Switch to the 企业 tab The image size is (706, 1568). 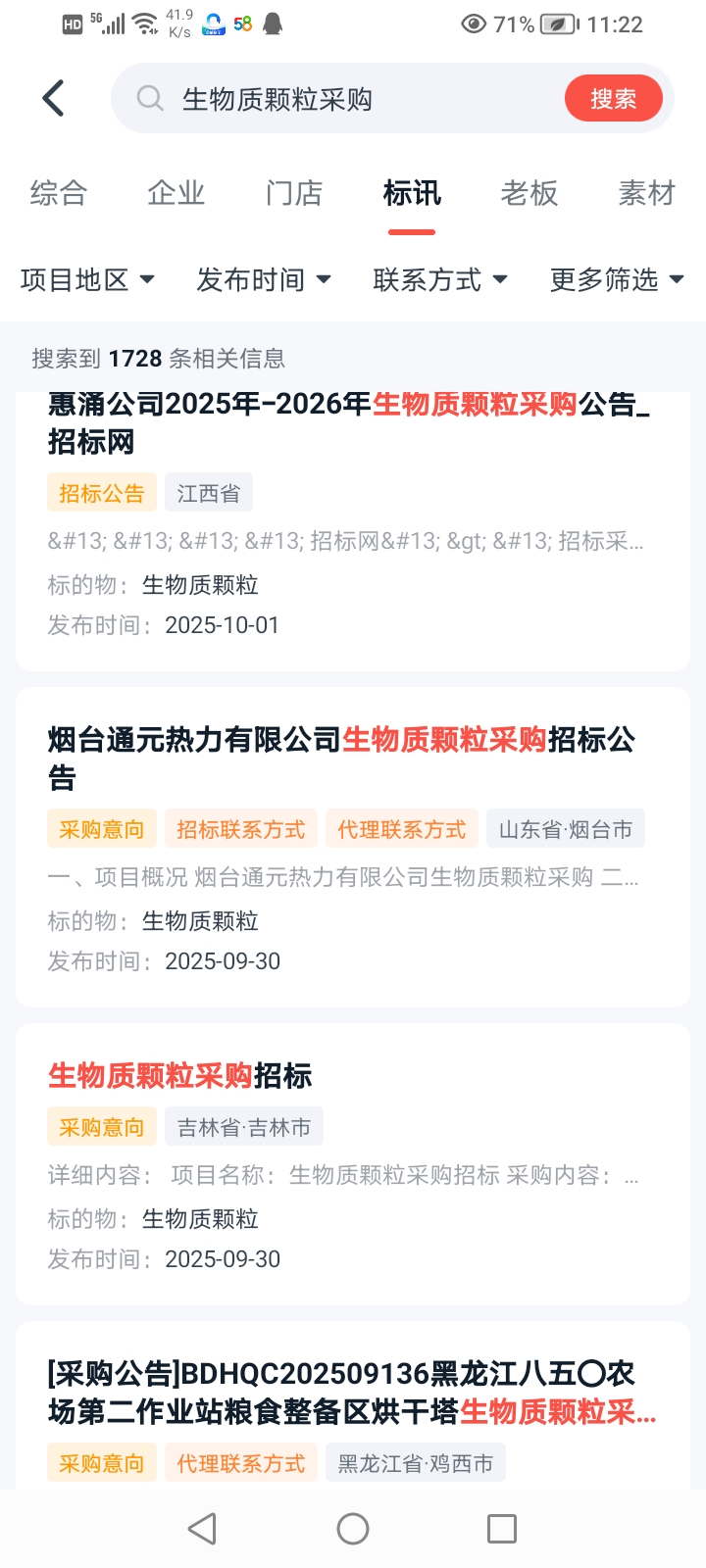[x=176, y=193]
